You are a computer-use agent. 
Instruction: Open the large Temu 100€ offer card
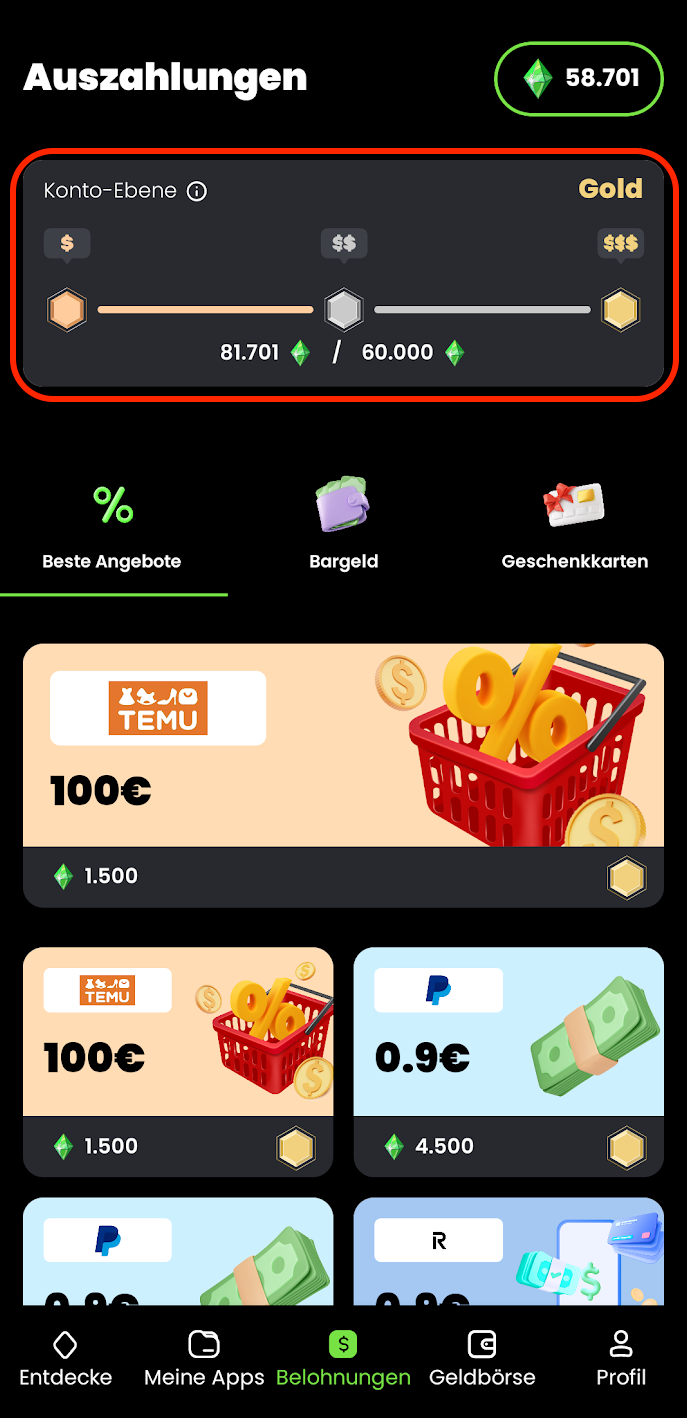(x=343, y=775)
